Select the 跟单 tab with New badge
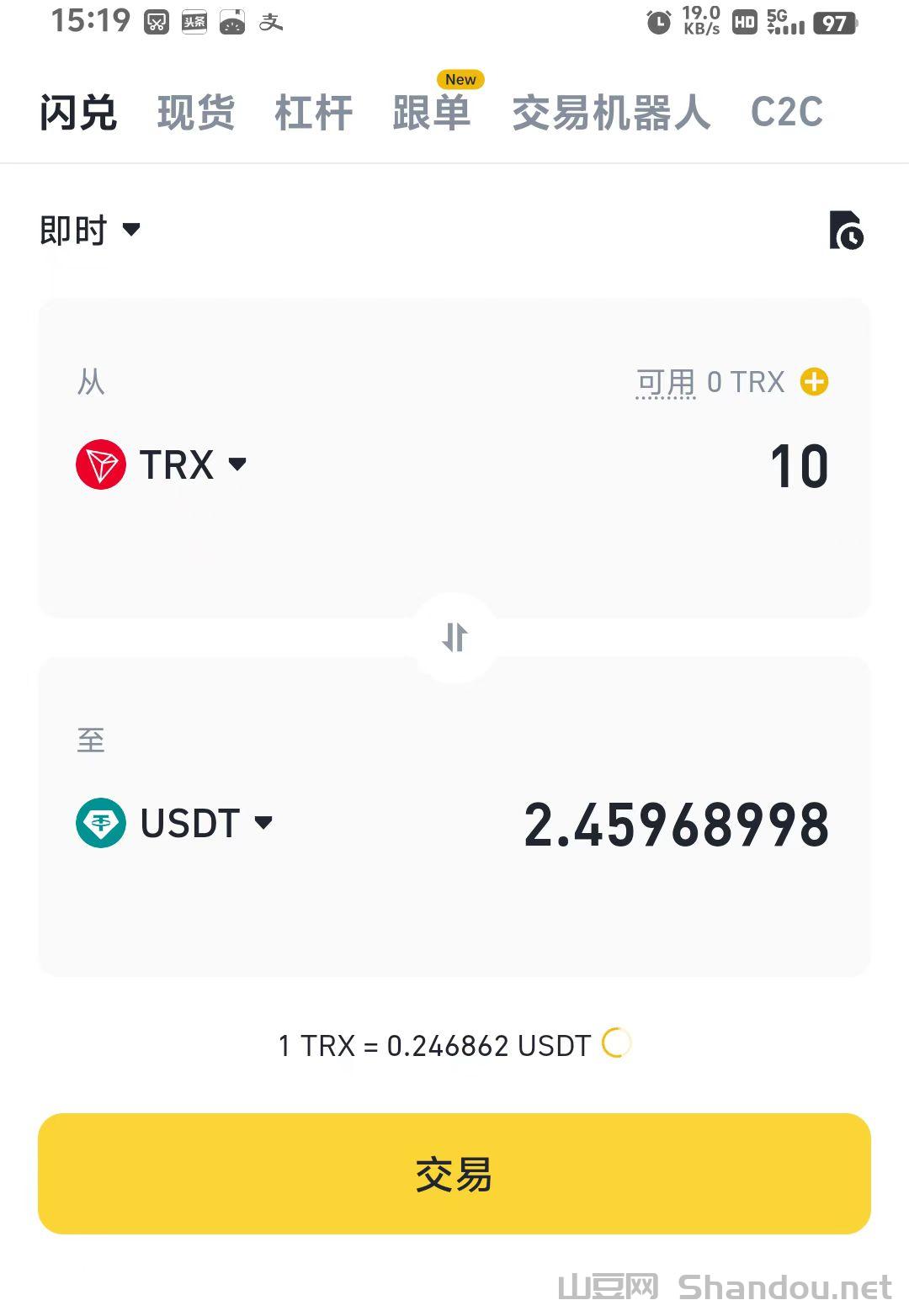 (431, 114)
